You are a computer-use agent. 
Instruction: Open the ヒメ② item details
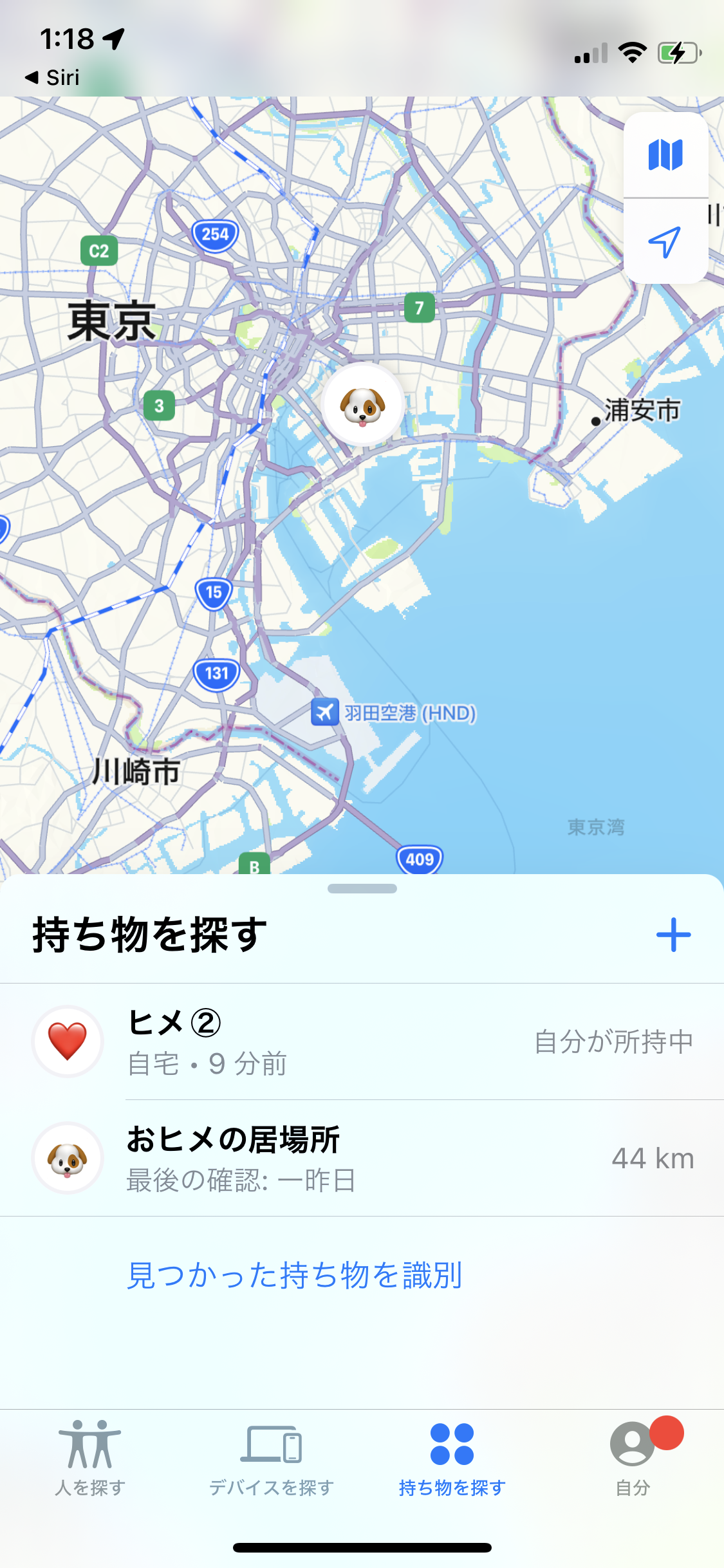[362, 1041]
